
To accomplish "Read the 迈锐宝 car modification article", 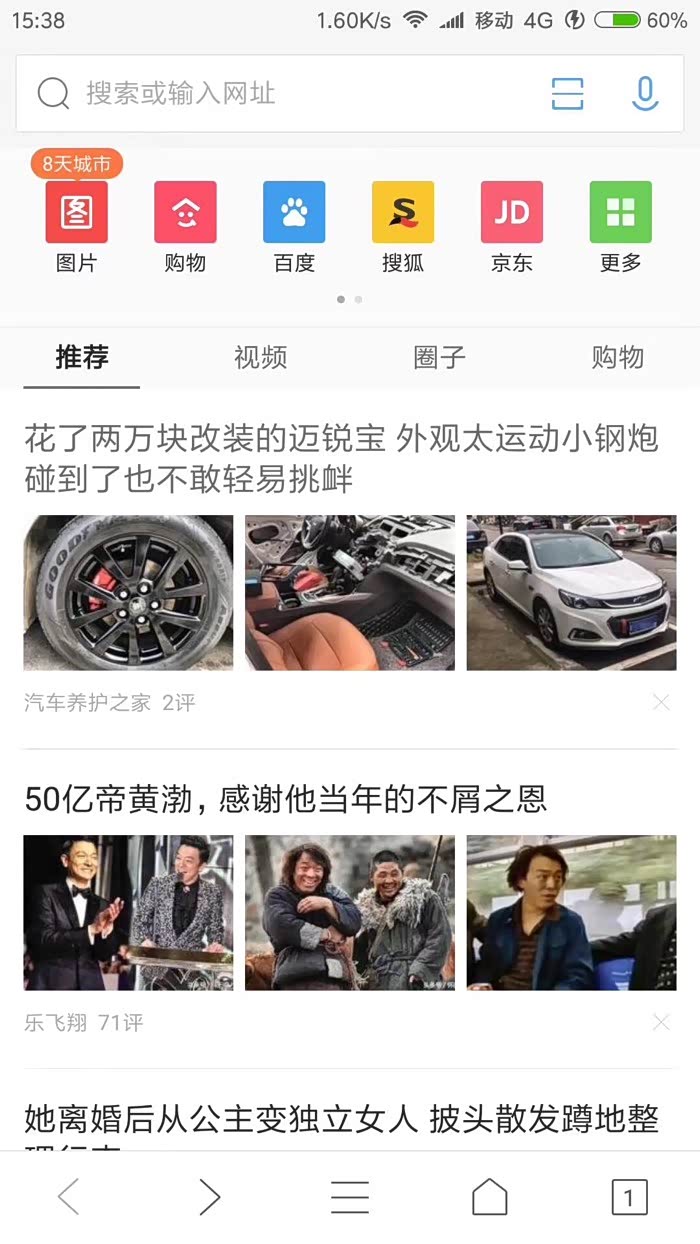I will pyautogui.click(x=341, y=458).
